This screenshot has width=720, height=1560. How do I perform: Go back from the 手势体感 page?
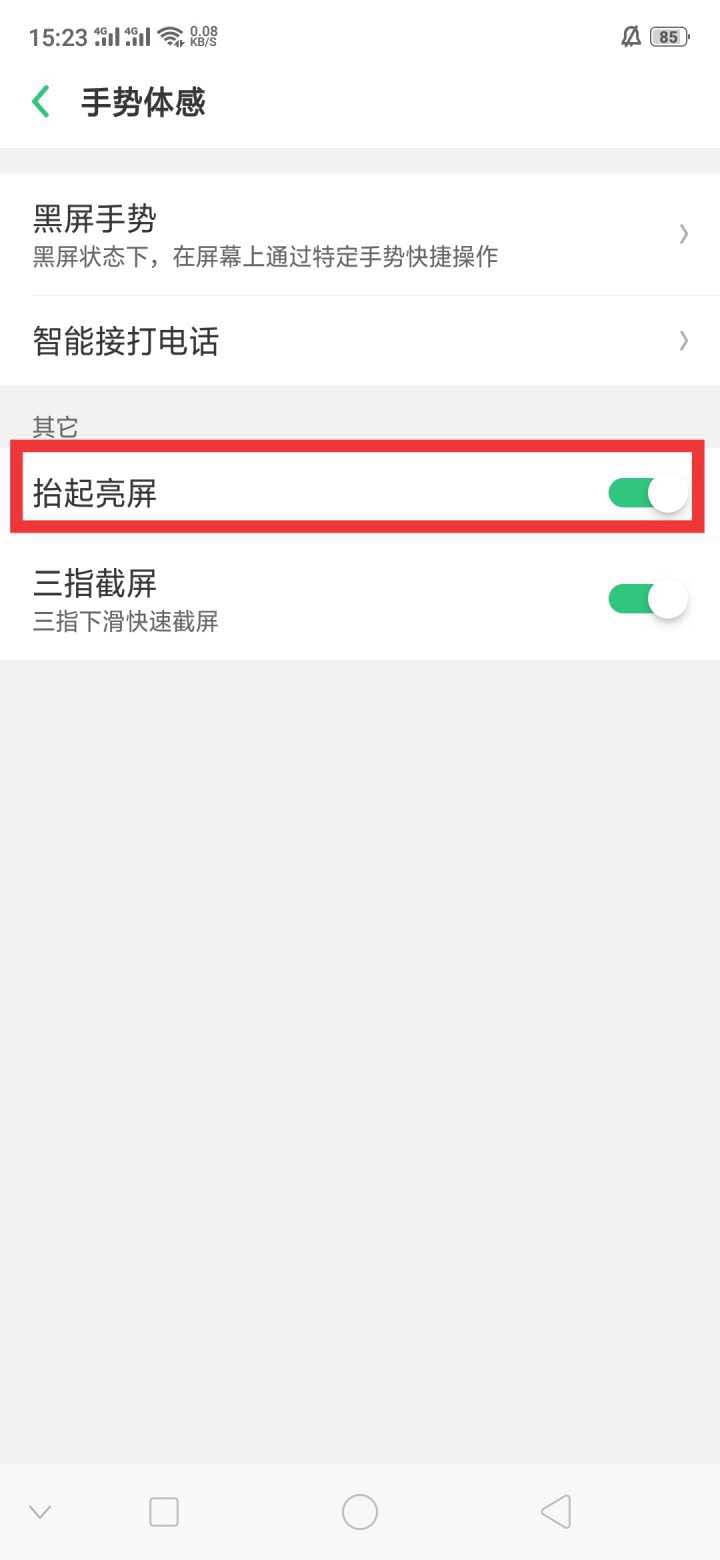tap(41, 102)
